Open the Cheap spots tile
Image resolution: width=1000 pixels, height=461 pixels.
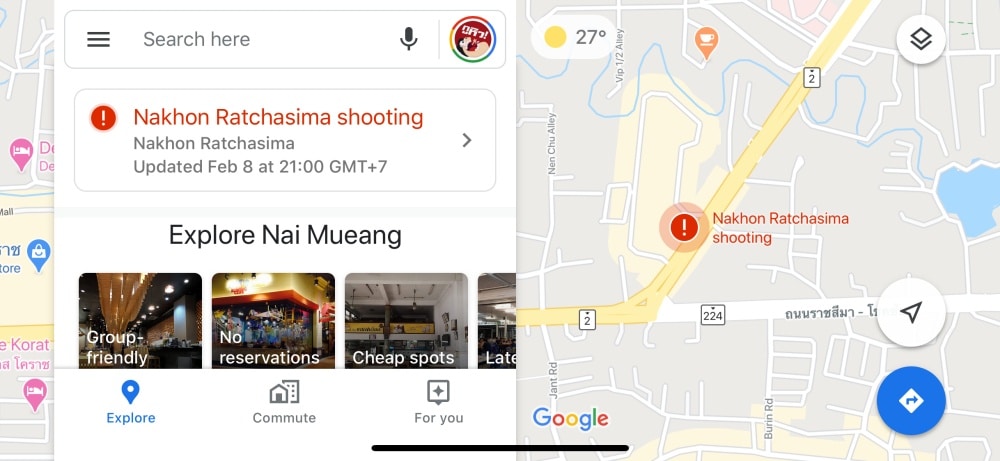tap(406, 322)
